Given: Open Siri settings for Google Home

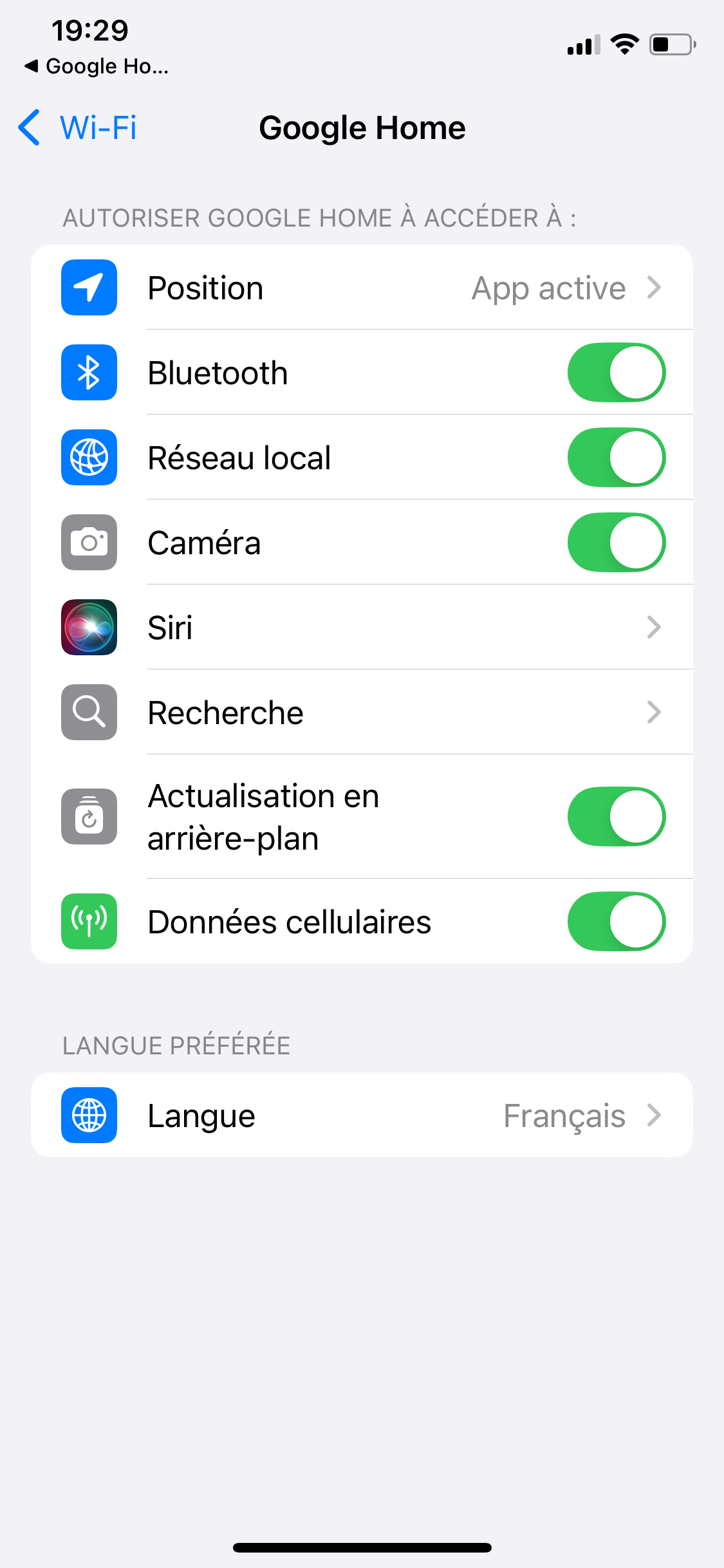Looking at the screenshot, I should tap(362, 627).
